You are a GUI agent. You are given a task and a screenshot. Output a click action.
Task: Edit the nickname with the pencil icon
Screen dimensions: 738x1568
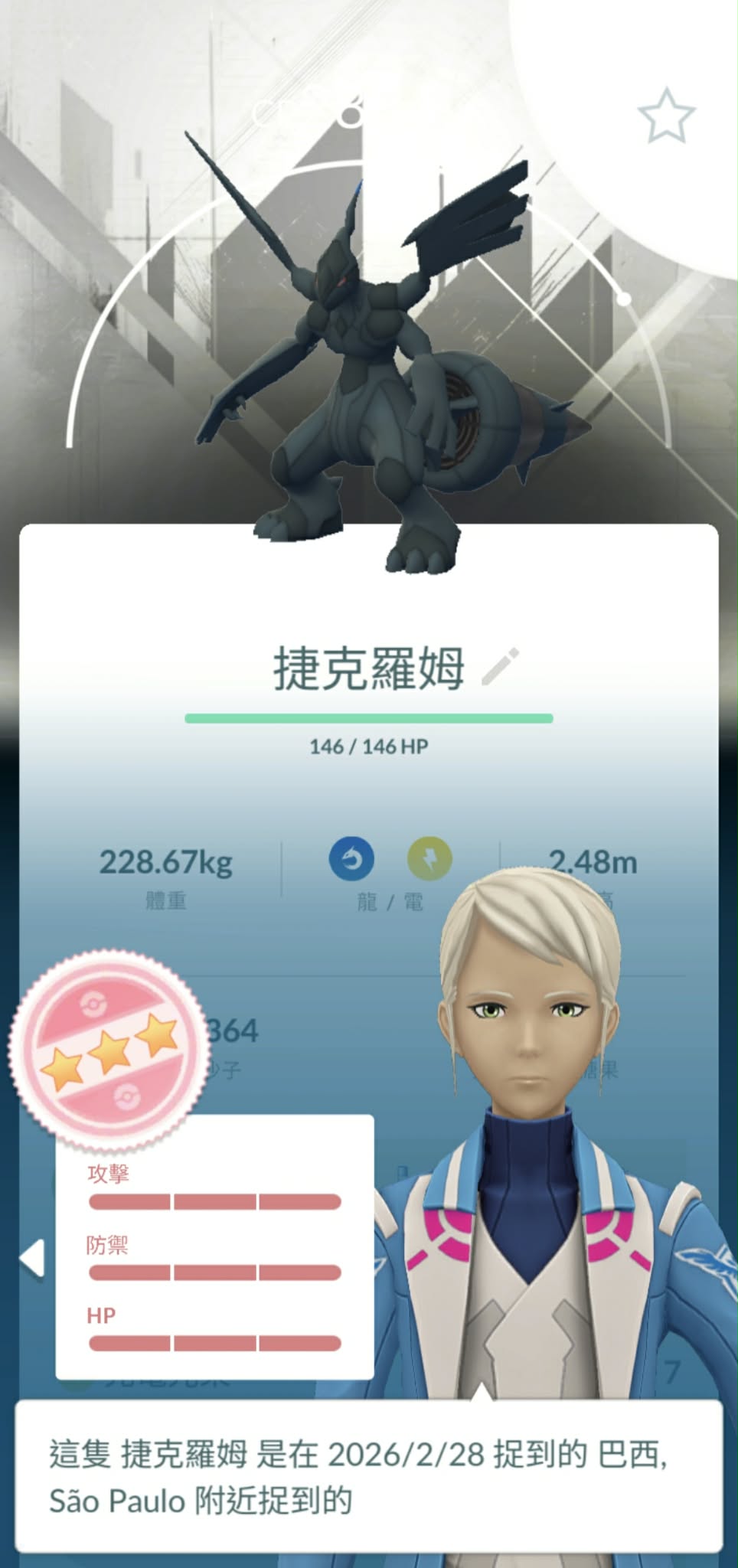501,667
